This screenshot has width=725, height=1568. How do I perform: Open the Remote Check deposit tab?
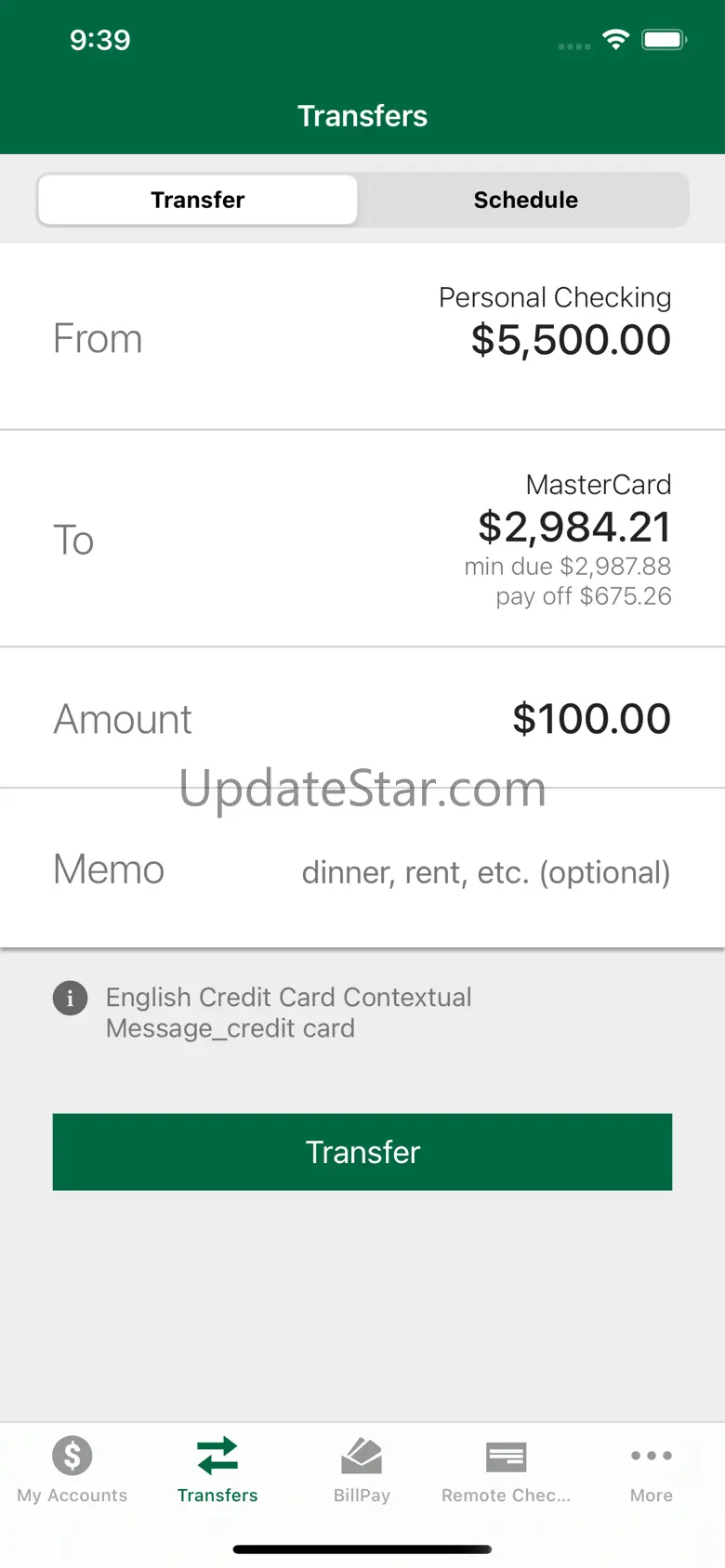pyautogui.click(x=507, y=1470)
